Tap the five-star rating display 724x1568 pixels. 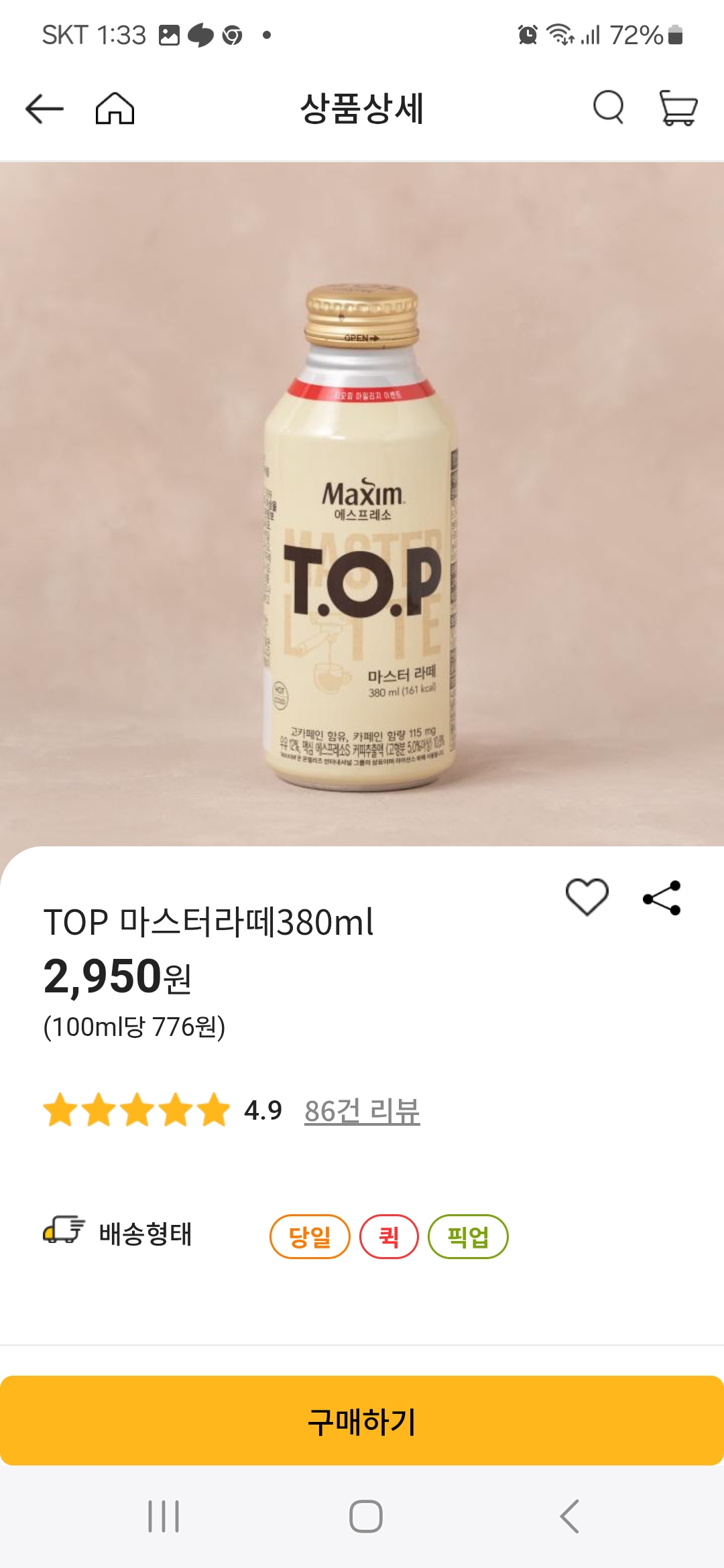[133, 1108]
